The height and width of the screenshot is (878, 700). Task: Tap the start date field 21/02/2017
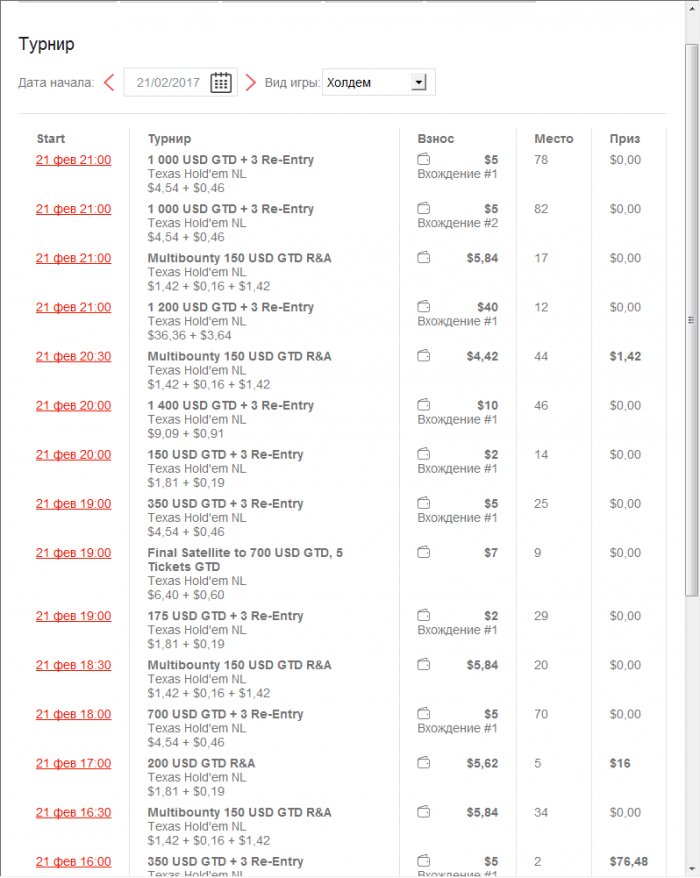(x=168, y=83)
